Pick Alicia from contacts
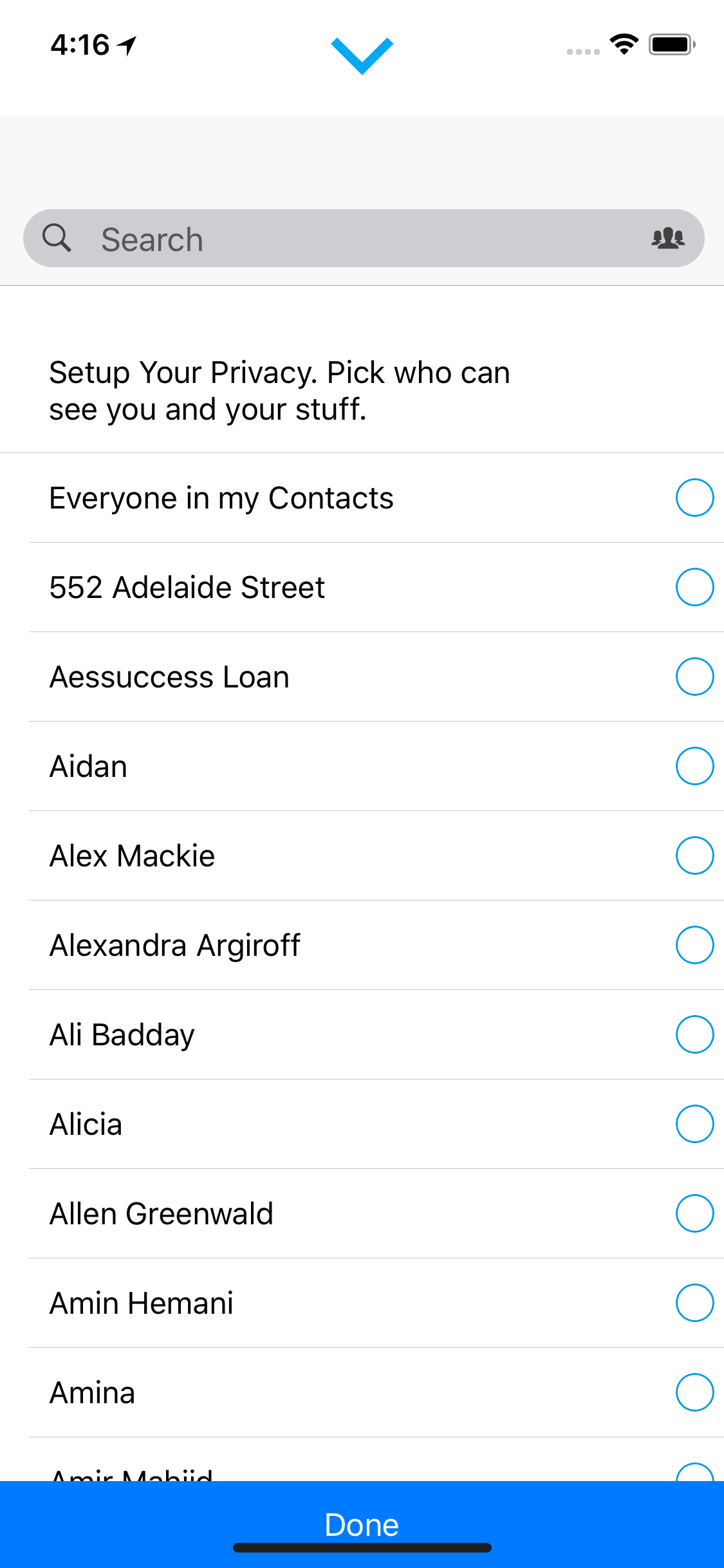 [x=362, y=1124]
